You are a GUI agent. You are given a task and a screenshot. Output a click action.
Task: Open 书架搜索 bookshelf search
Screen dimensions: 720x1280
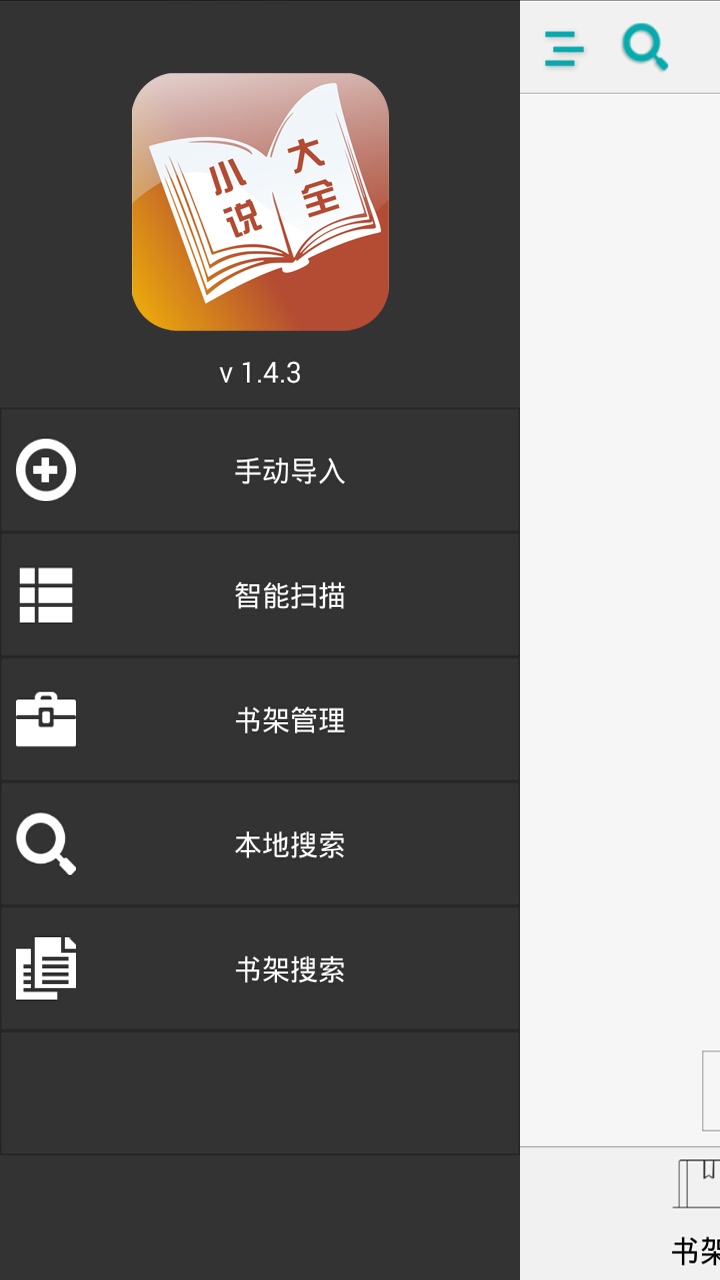(260, 969)
